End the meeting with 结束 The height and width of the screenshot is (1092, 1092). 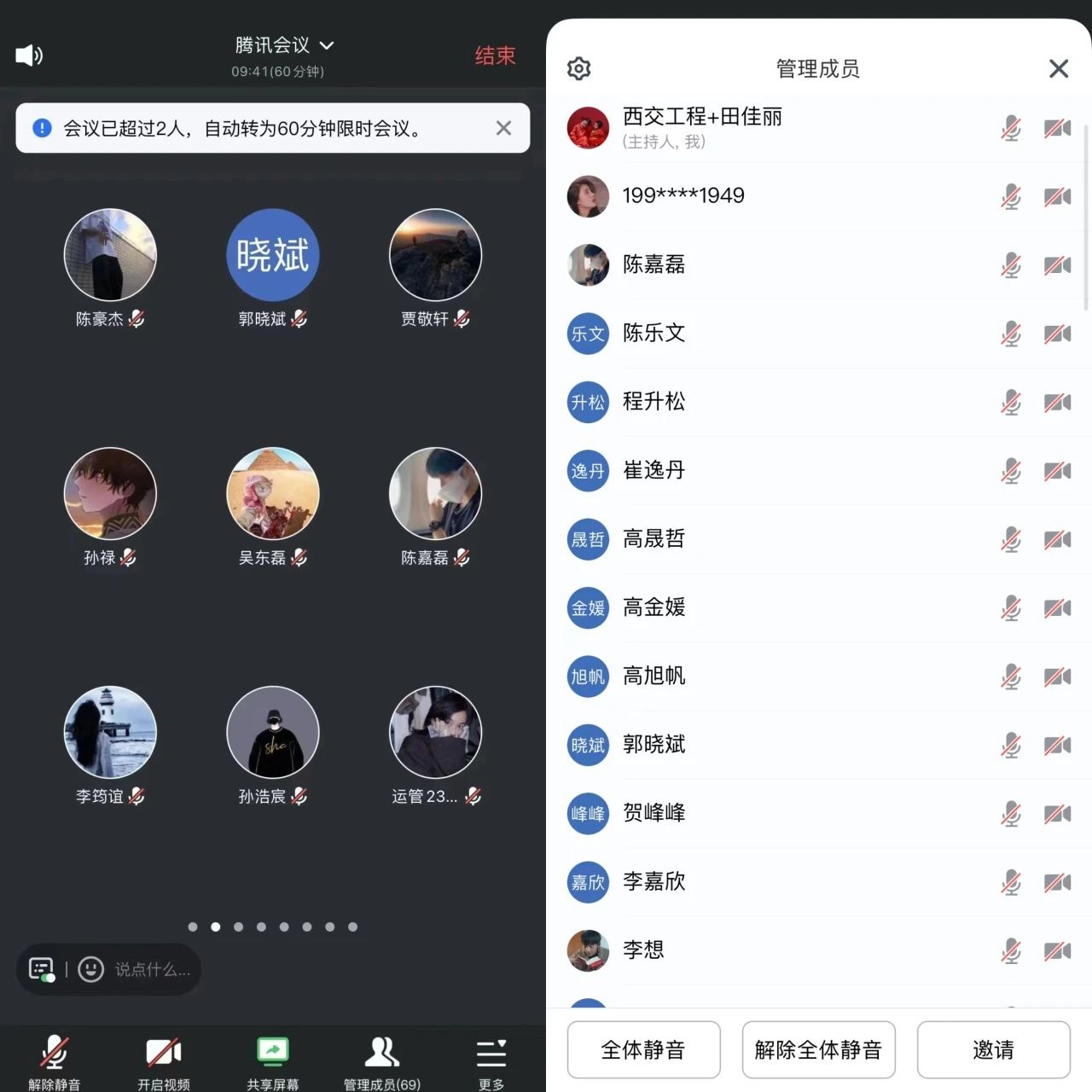495,56
